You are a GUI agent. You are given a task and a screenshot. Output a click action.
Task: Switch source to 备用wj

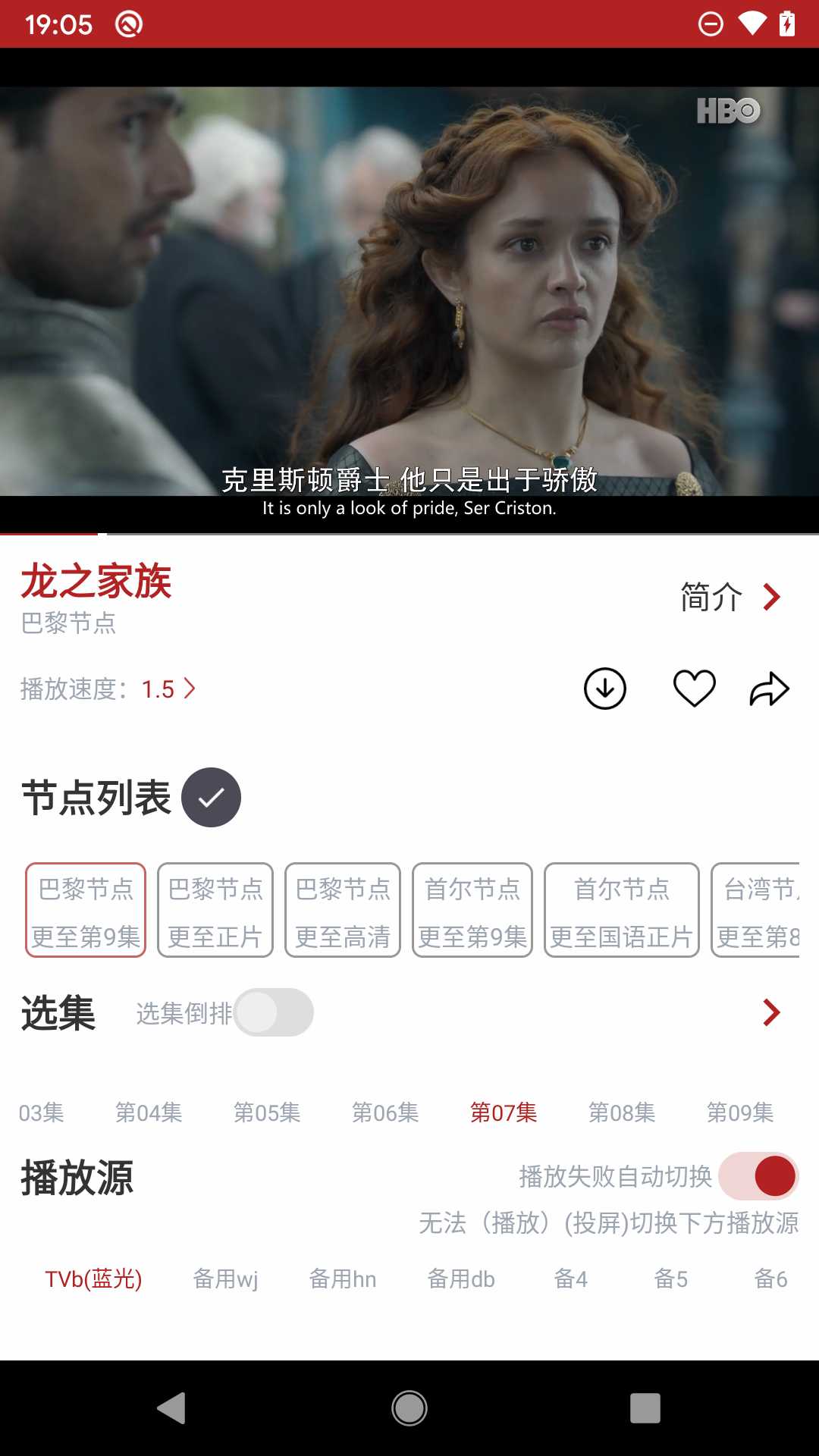point(225,1279)
